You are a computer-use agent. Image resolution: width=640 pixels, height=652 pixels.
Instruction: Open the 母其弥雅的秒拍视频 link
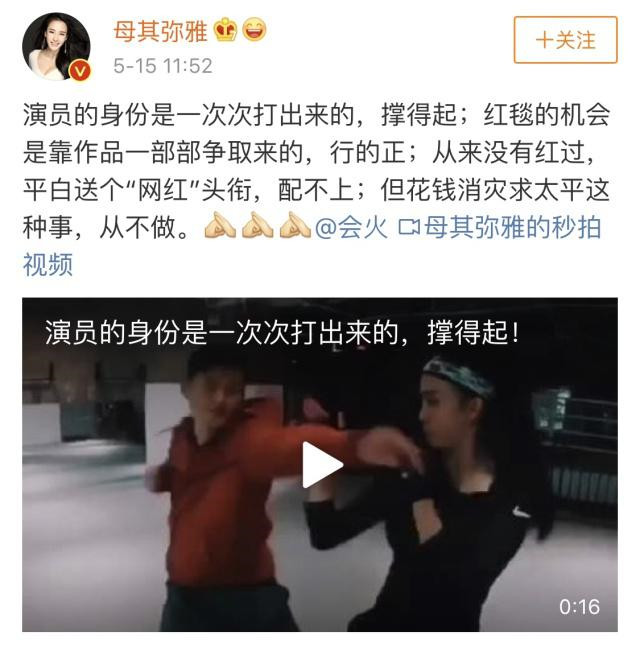[500, 227]
